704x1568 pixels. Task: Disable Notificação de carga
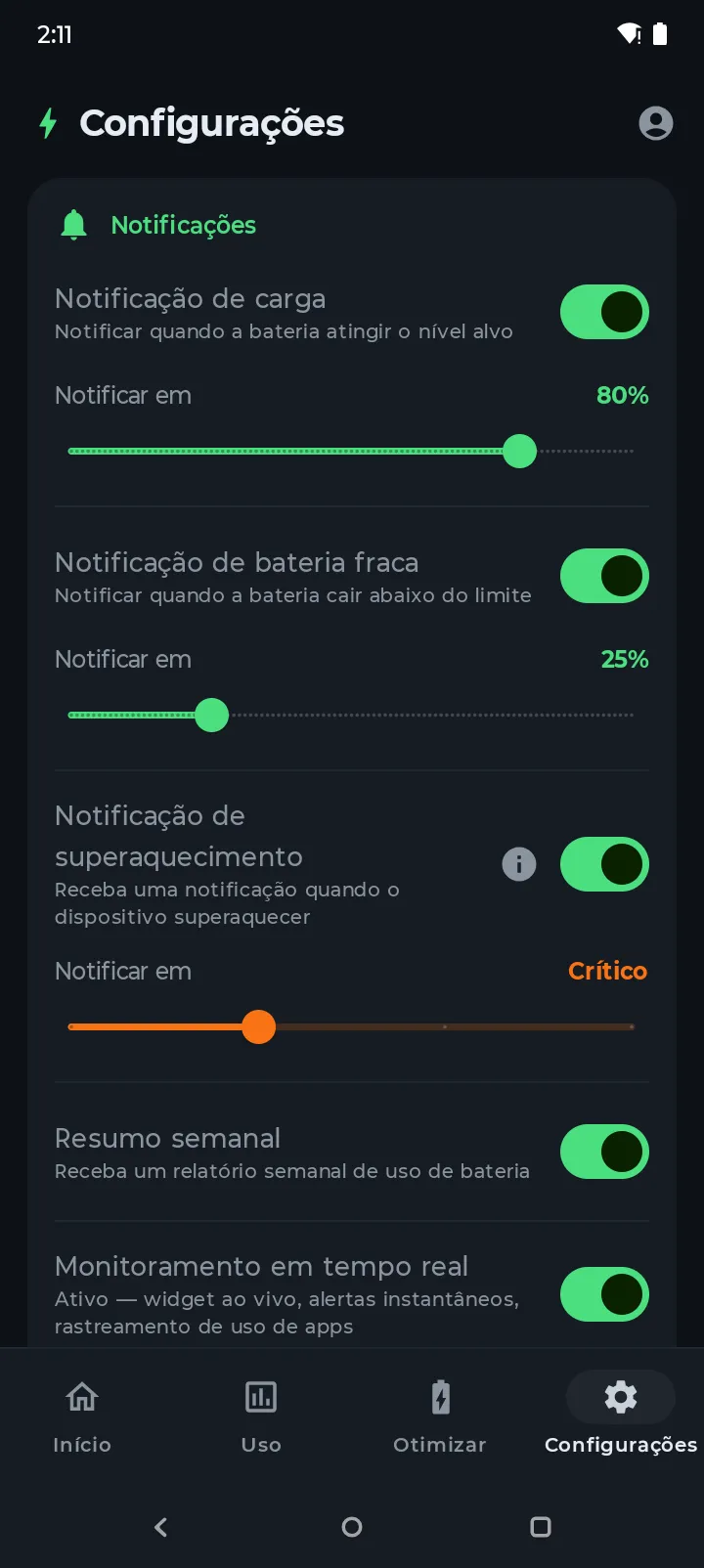[604, 312]
